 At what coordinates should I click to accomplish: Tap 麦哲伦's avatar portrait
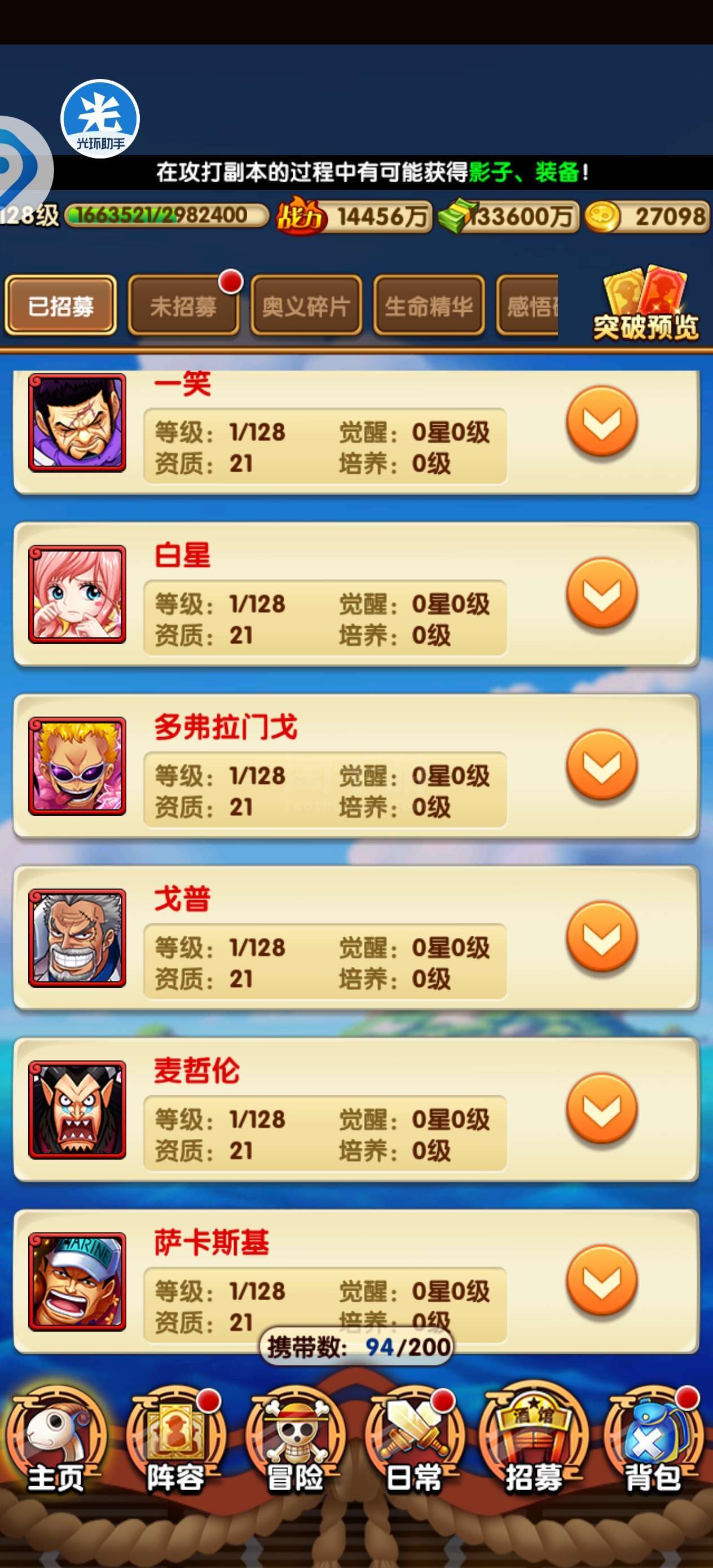tap(77, 1109)
